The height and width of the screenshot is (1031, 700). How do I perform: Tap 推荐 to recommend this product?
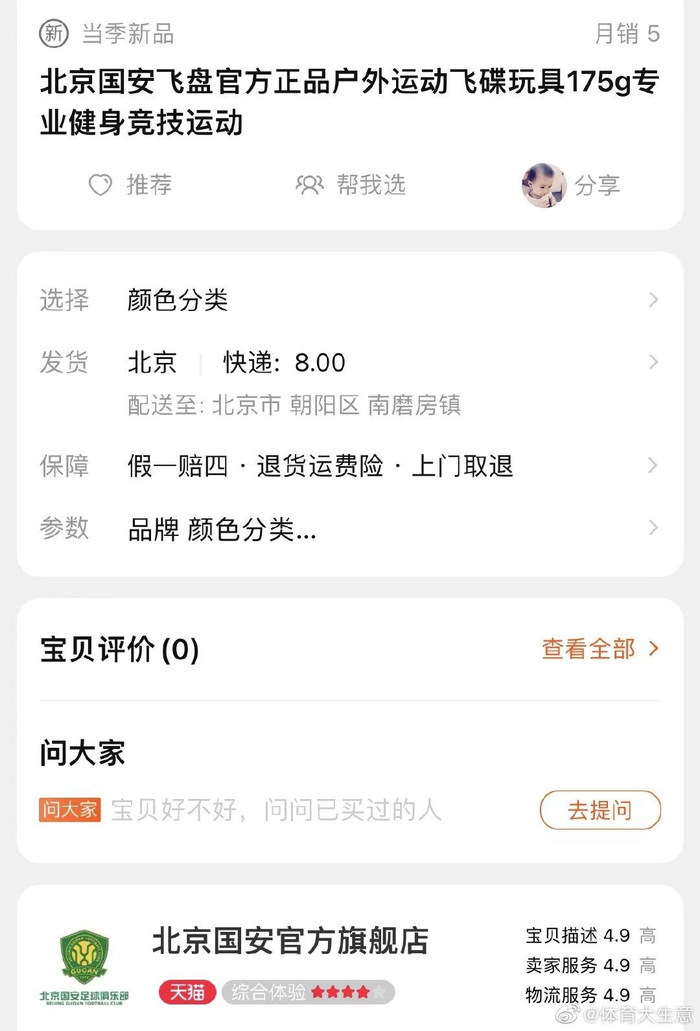(130, 185)
